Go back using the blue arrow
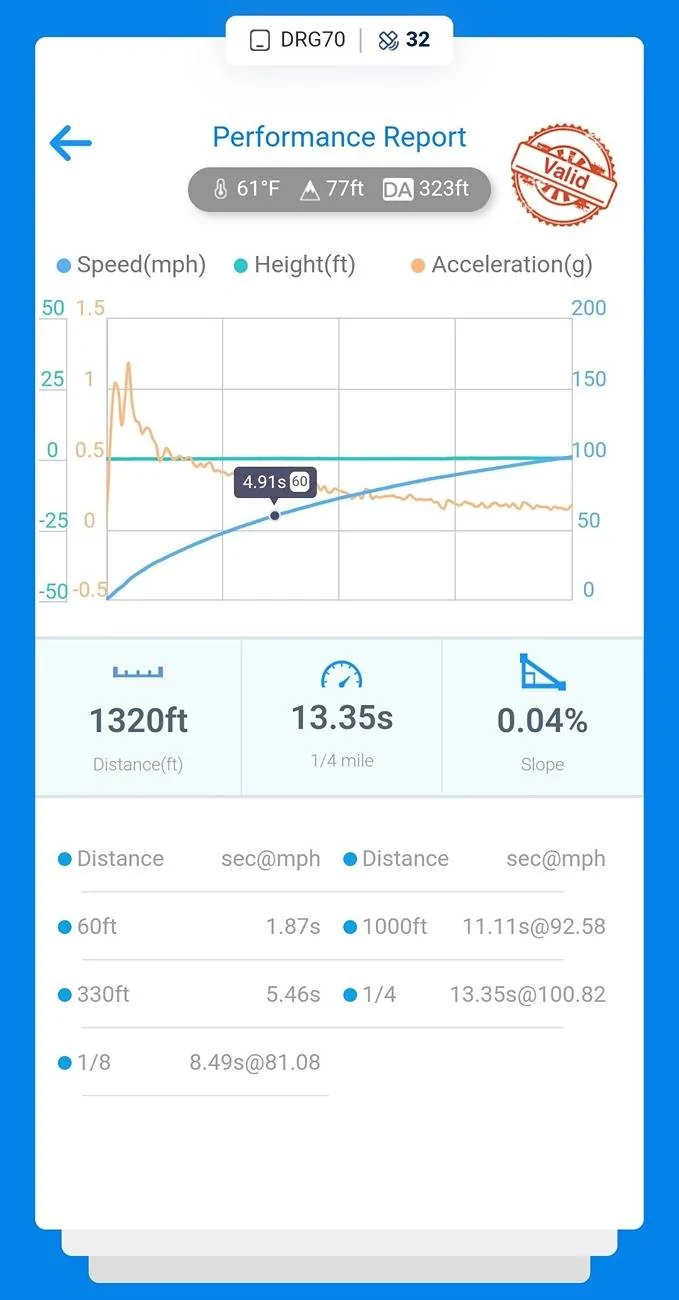Screen dimensions: 679x1300 (71, 143)
